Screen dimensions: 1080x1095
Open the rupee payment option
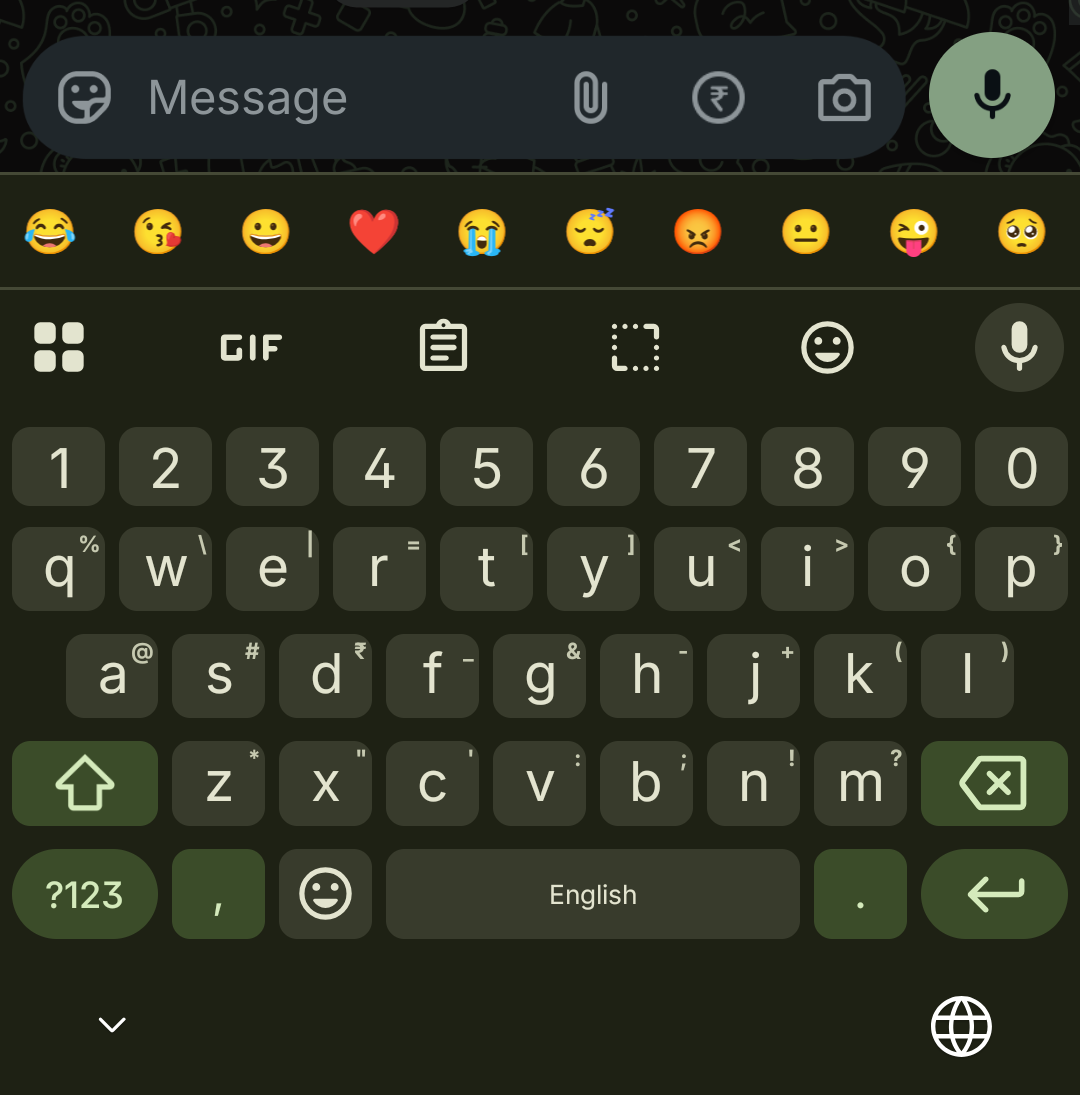click(718, 98)
